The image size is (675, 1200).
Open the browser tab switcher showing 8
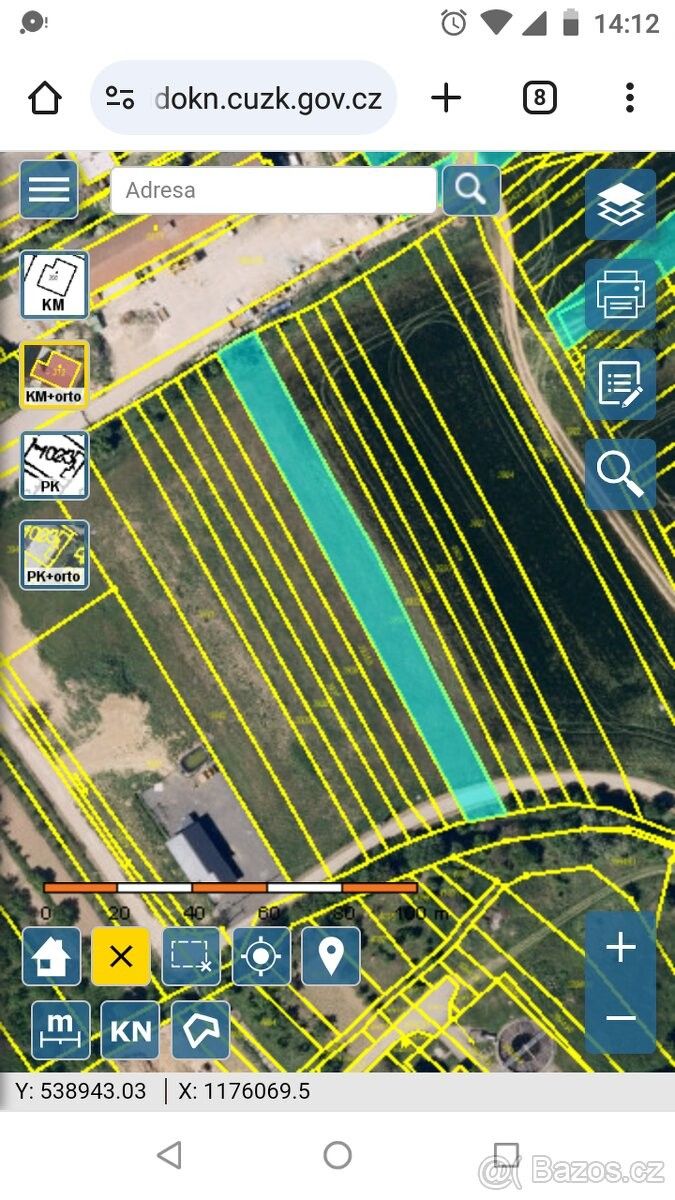[x=540, y=98]
